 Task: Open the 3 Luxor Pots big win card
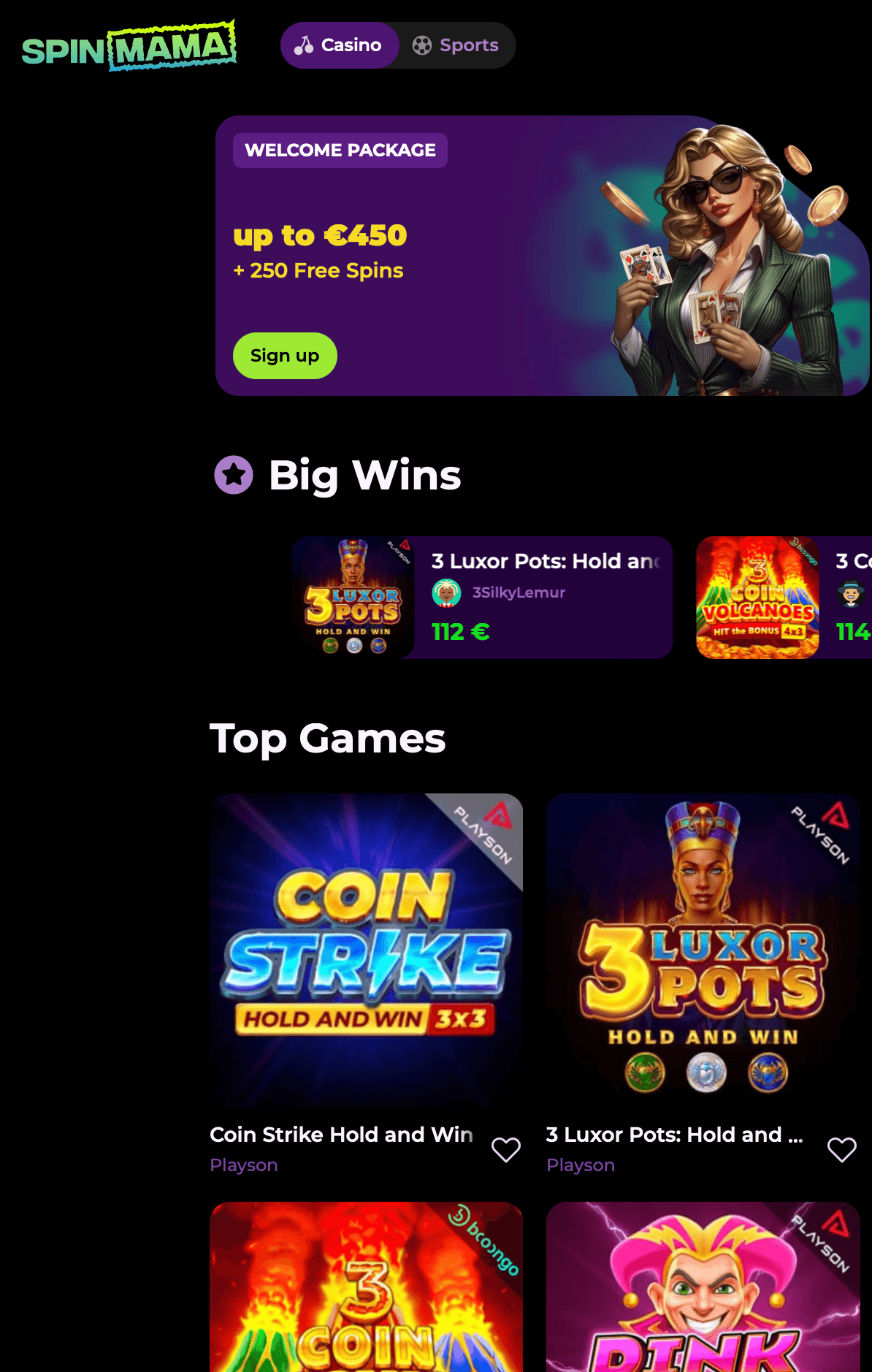click(482, 598)
